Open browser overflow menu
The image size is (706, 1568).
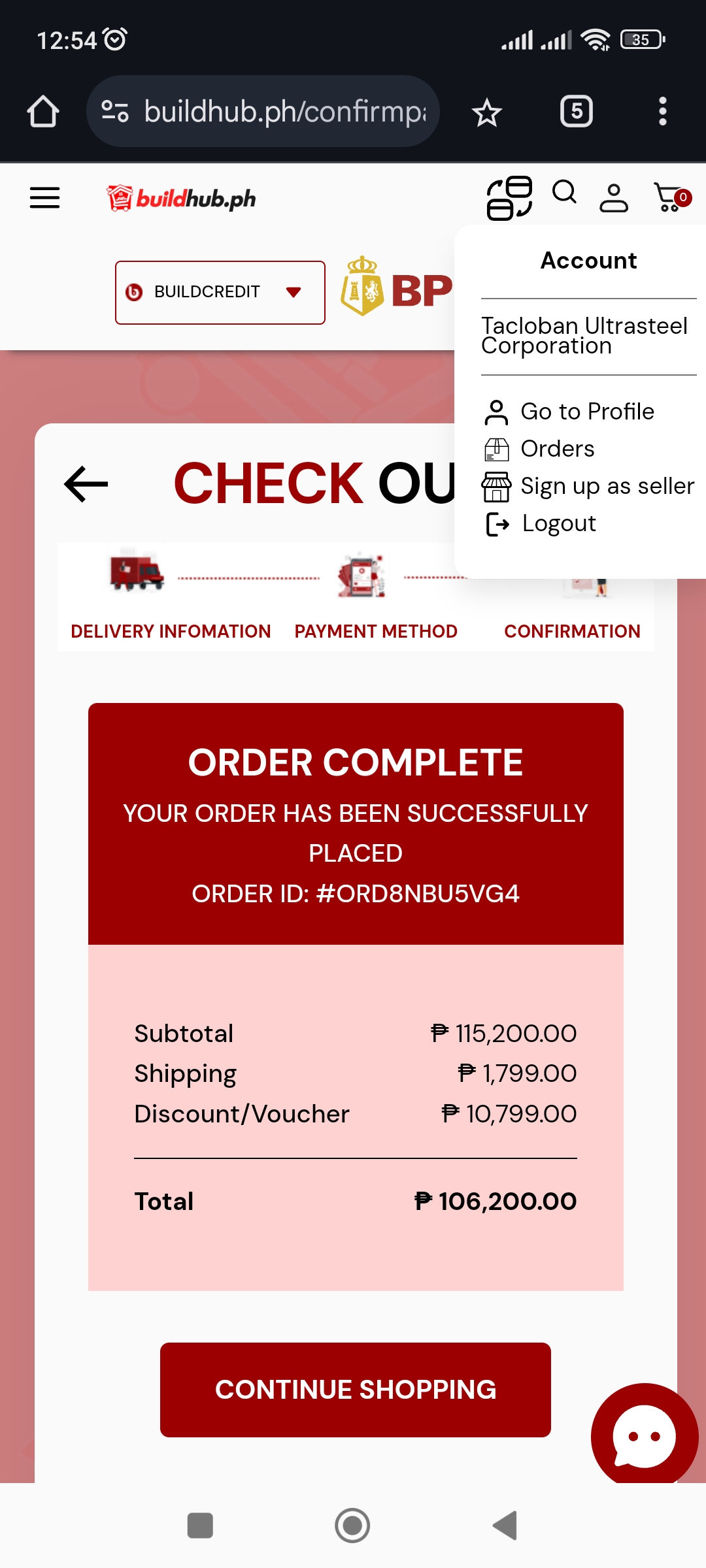click(x=662, y=111)
